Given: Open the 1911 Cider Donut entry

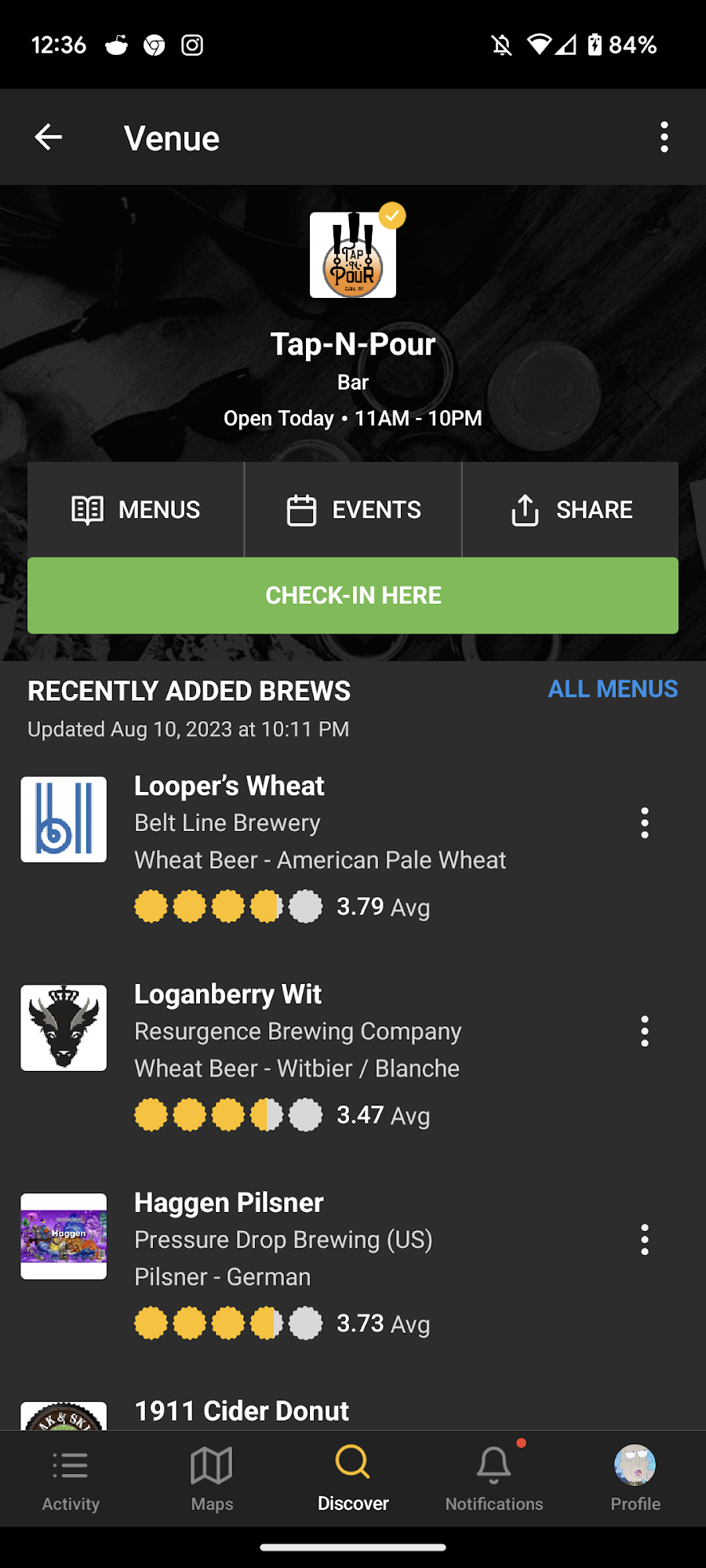Looking at the screenshot, I should click(242, 1411).
